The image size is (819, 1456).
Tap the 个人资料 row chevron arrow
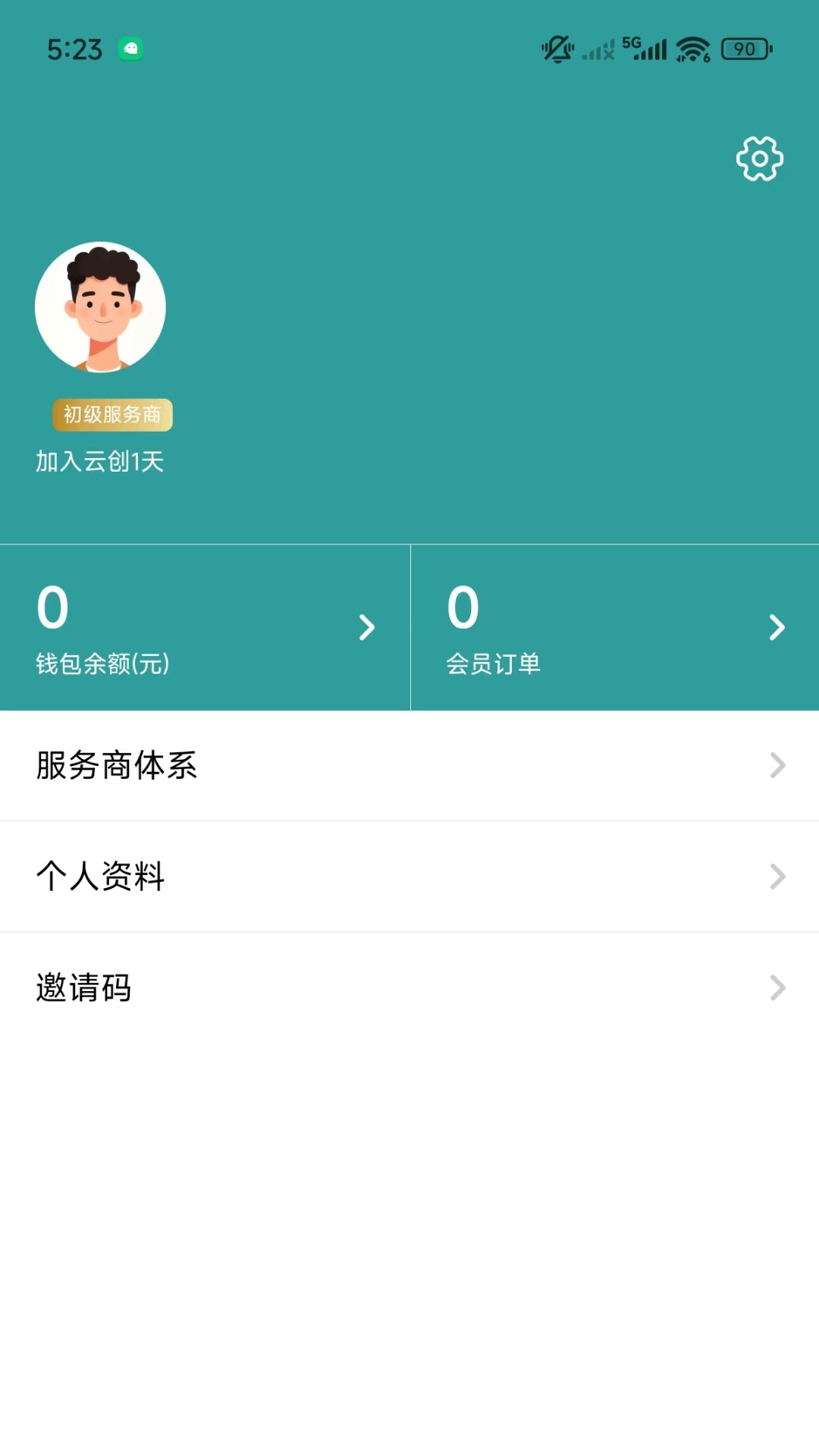pos(777,877)
